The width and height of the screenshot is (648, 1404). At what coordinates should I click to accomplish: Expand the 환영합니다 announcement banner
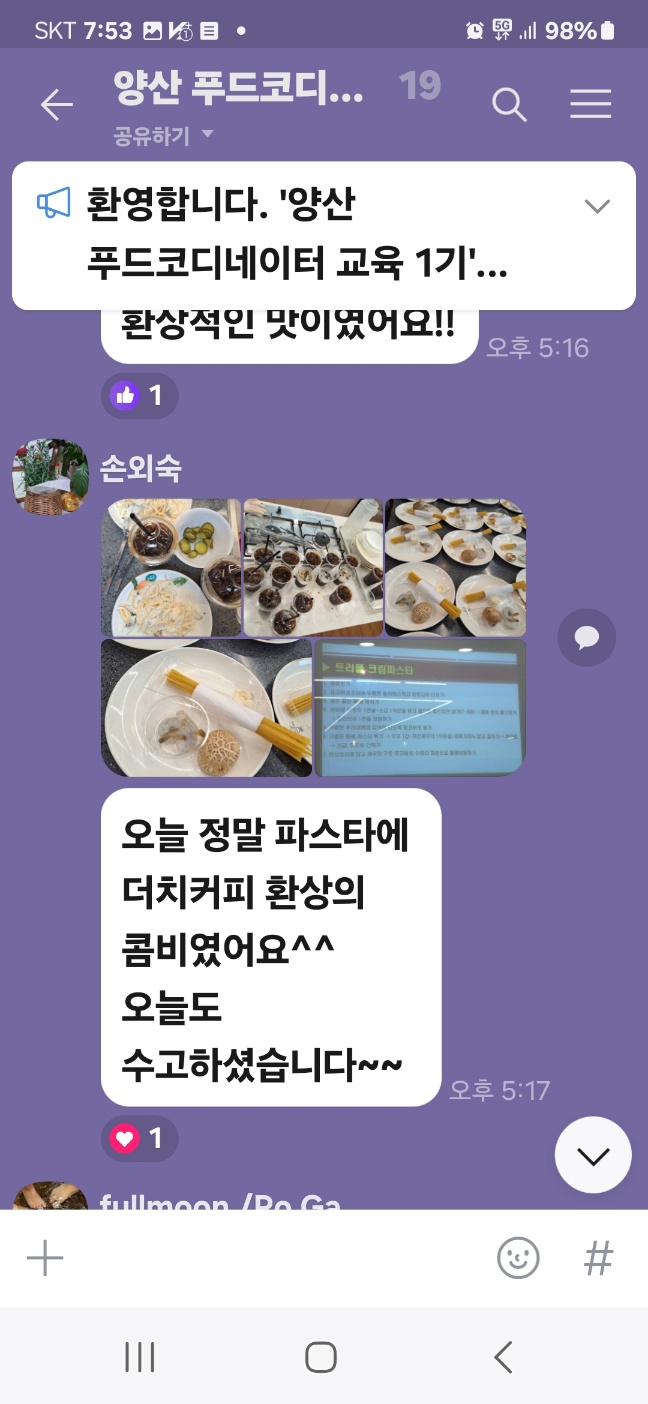(596, 207)
